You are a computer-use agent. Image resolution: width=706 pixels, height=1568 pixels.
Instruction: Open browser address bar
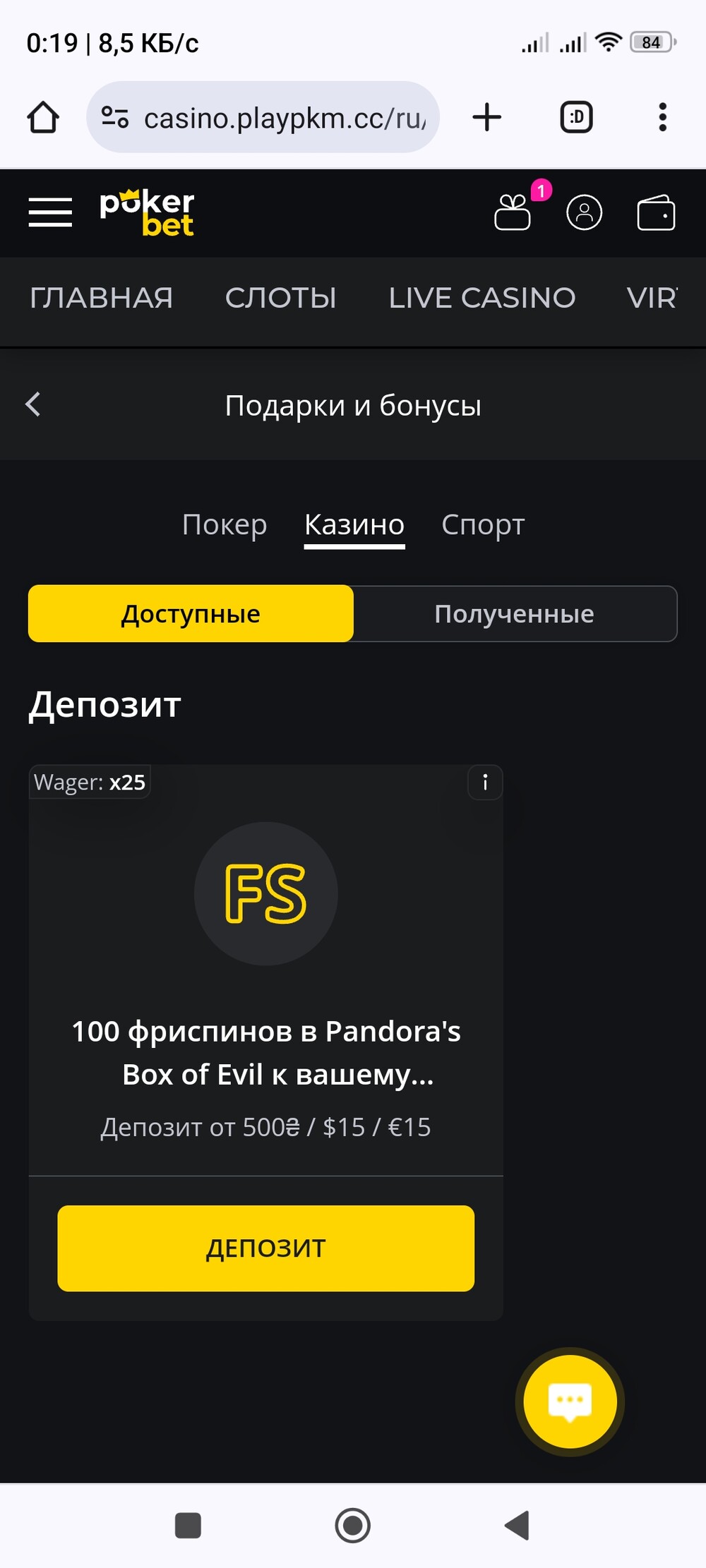pyautogui.click(x=263, y=117)
